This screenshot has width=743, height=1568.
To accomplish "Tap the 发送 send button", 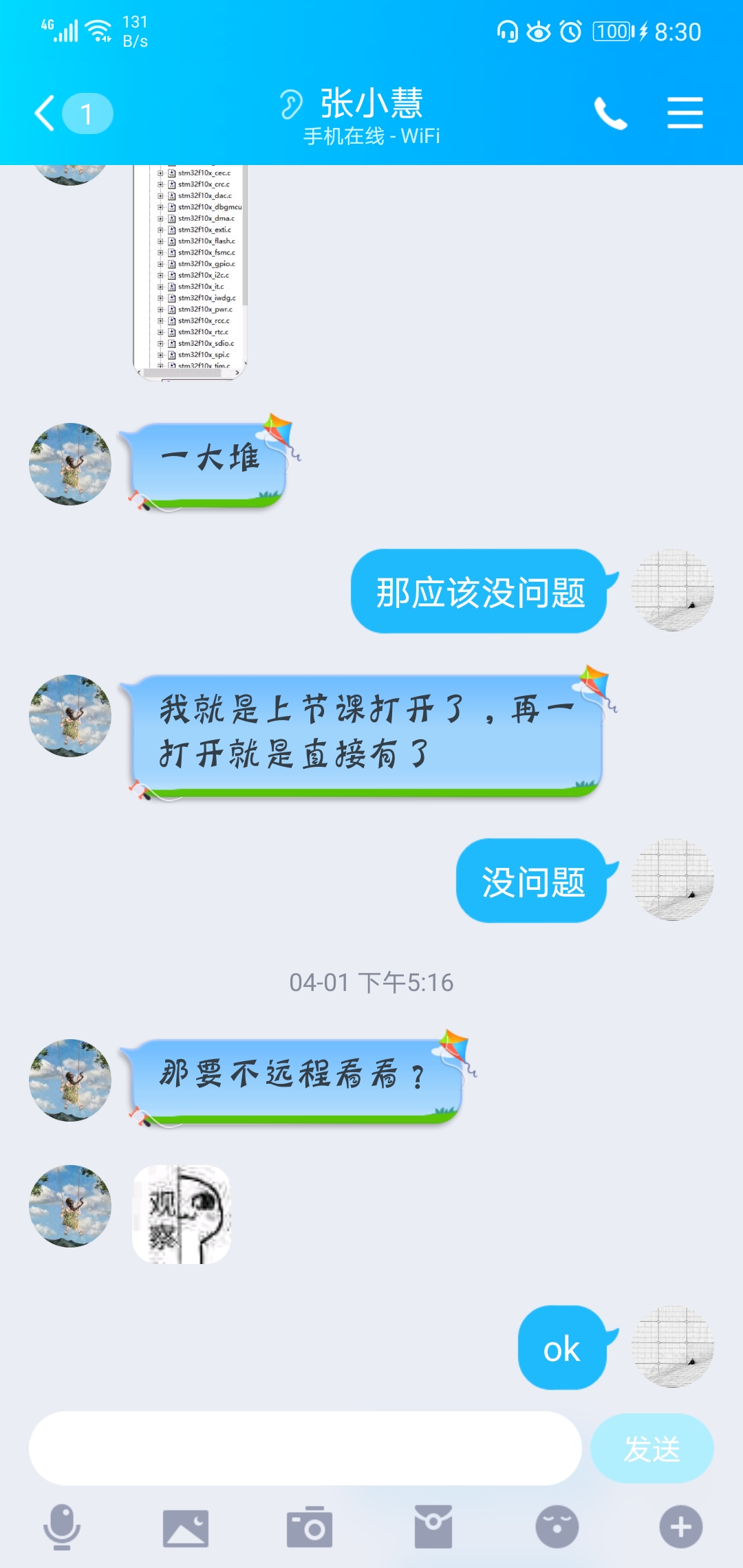I will click(652, 1448).
